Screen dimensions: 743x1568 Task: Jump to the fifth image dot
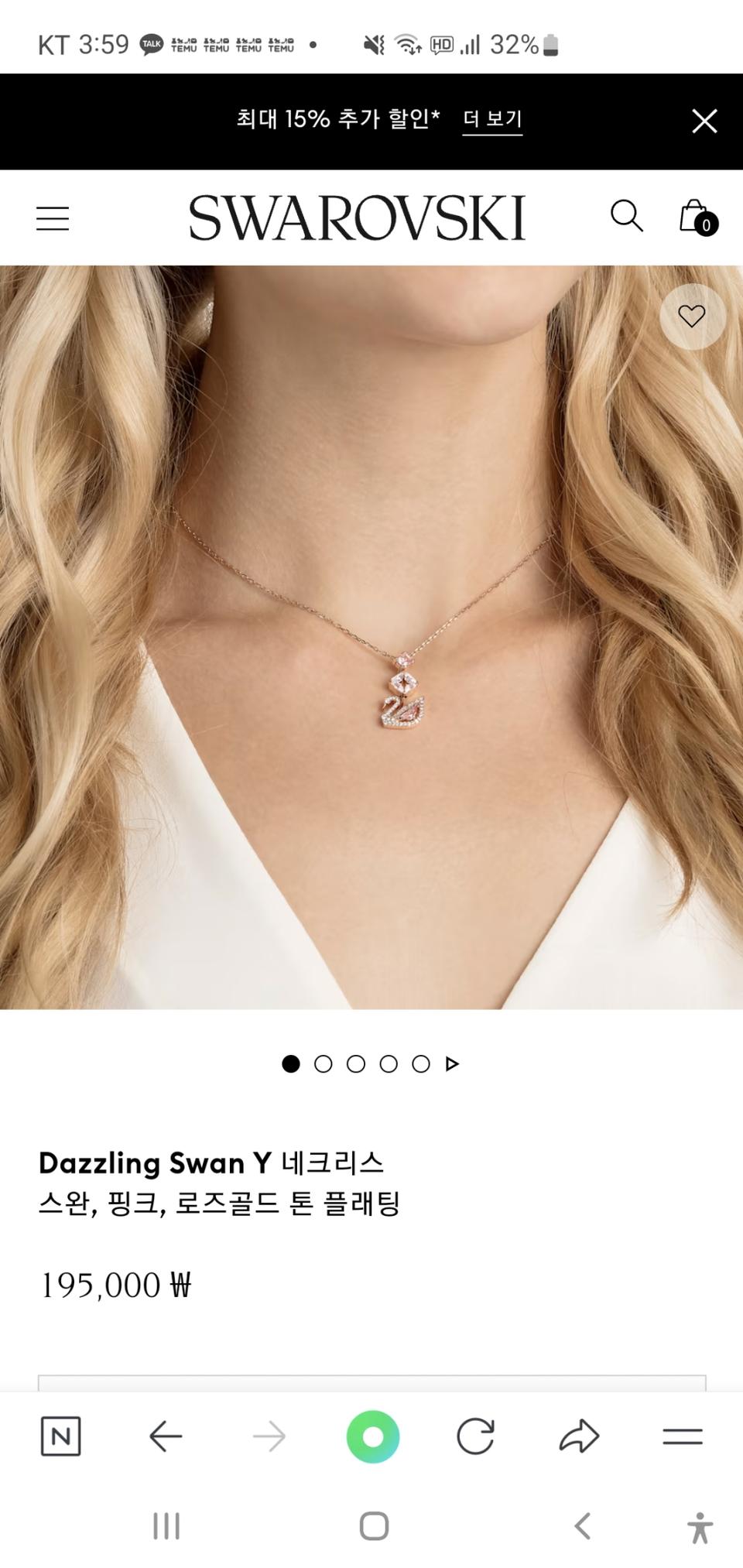421,1064
